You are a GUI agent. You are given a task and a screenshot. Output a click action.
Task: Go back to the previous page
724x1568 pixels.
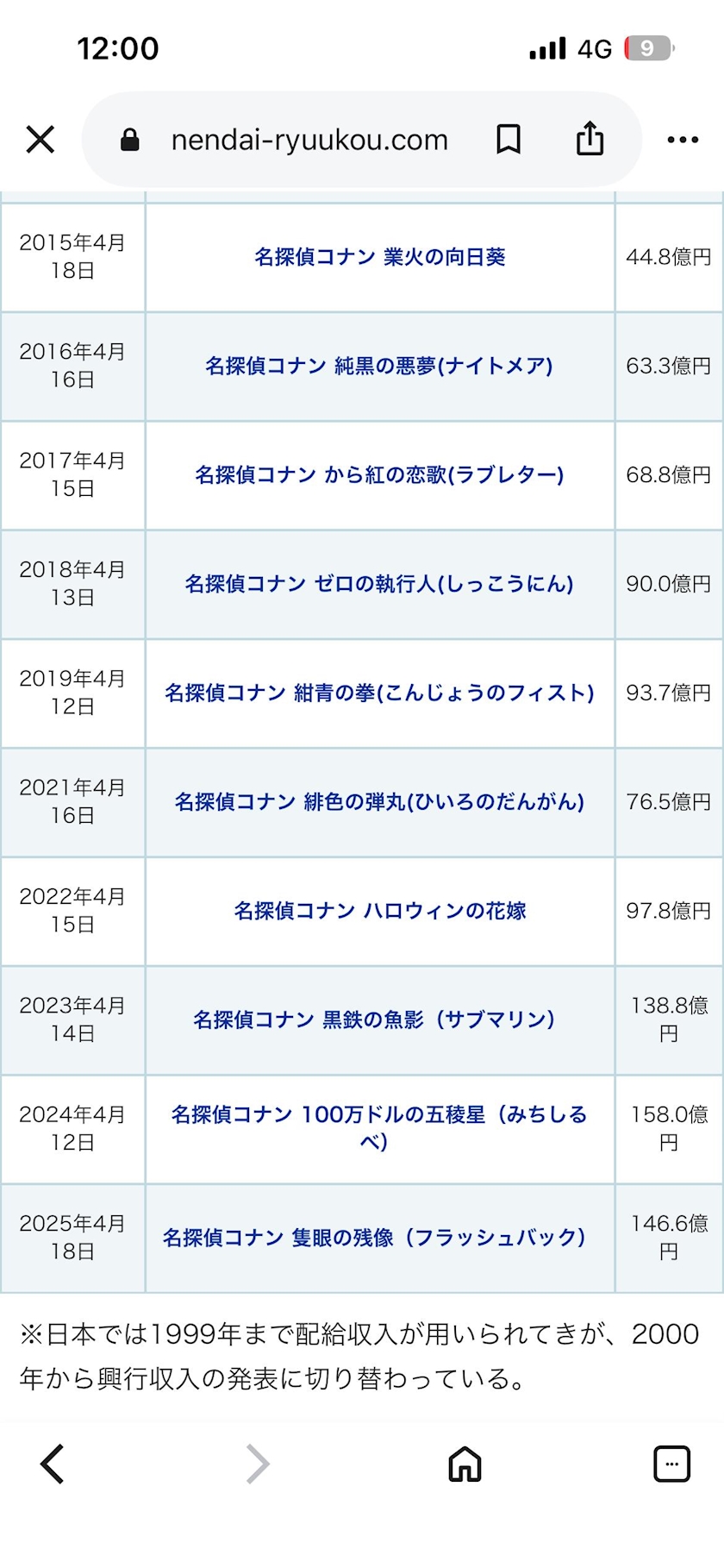pyautogui.click(x=53, y=1464)
